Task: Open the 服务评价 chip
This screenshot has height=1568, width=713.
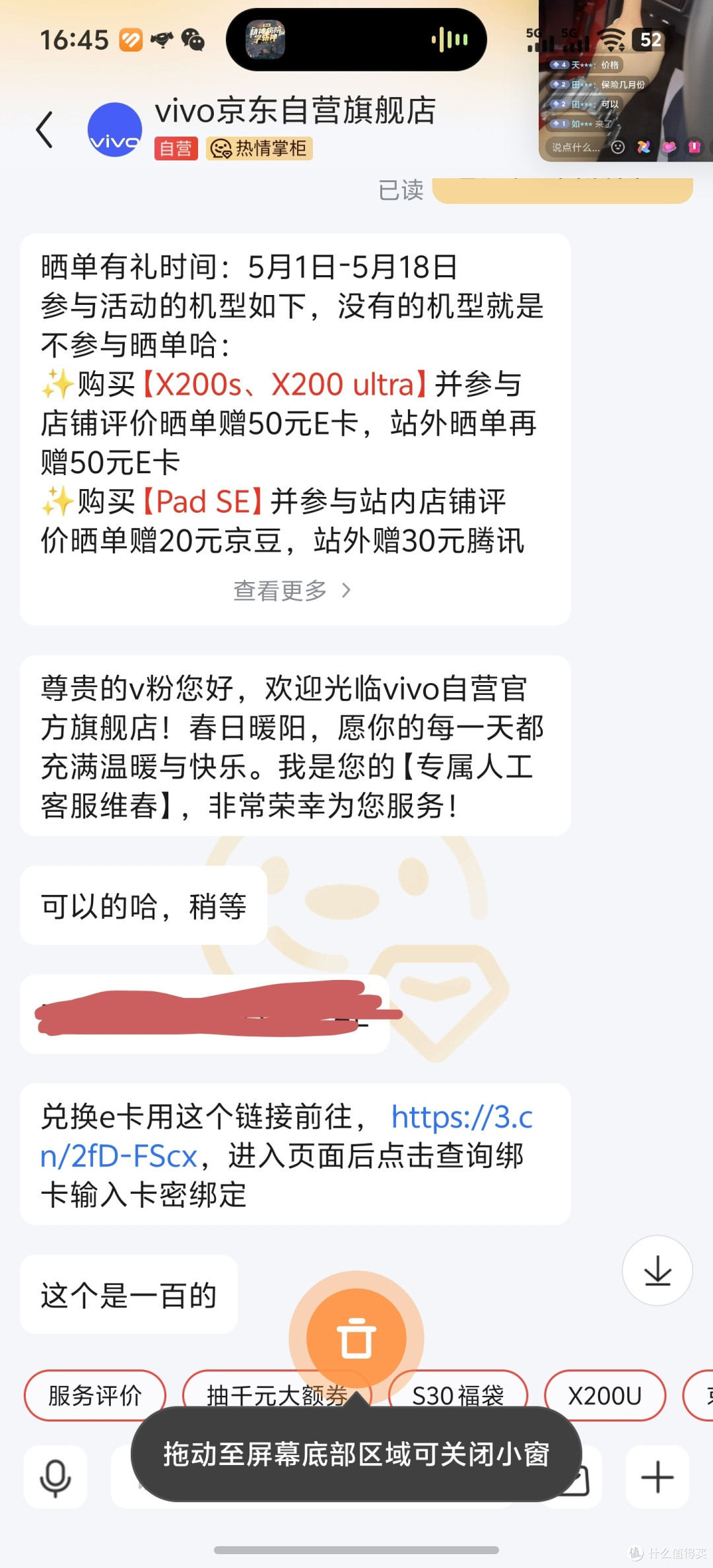Action: [x=95, y=1395]
